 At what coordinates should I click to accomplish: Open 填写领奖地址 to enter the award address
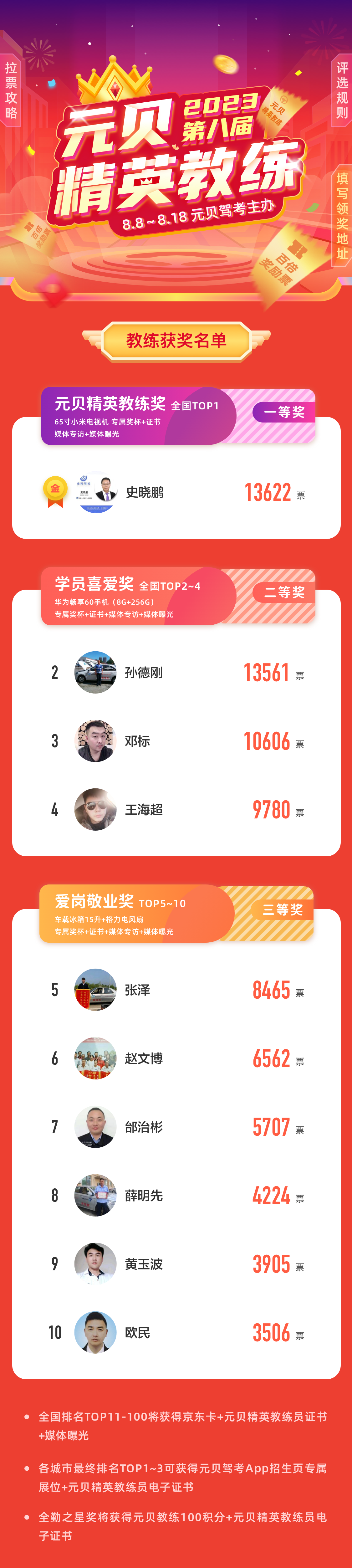342,215
